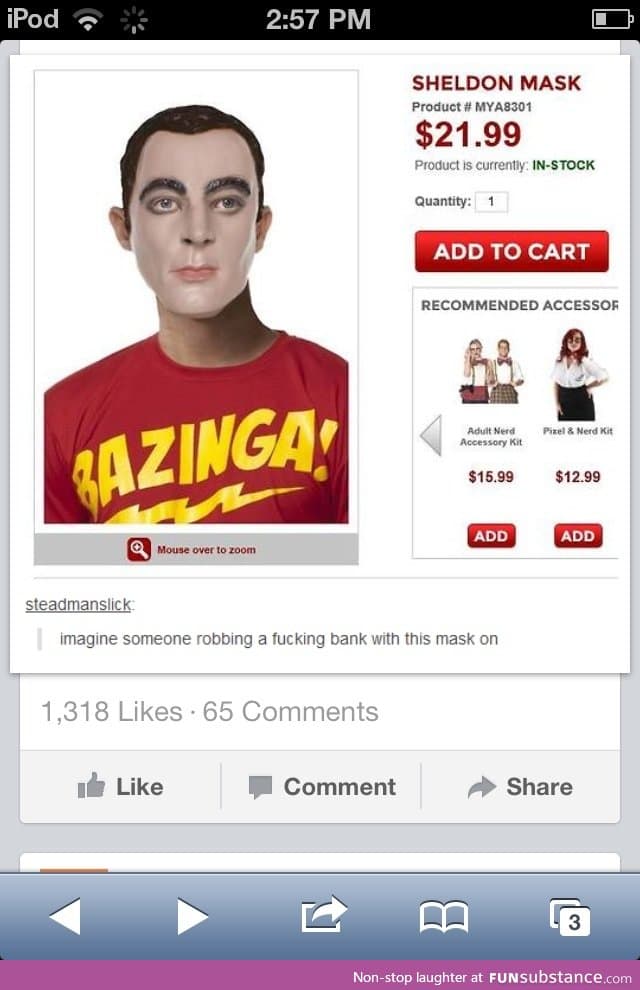The width and height of the screenshot is (640, 990).
Task: Go forward in Safari
Action: click(192, 916)
